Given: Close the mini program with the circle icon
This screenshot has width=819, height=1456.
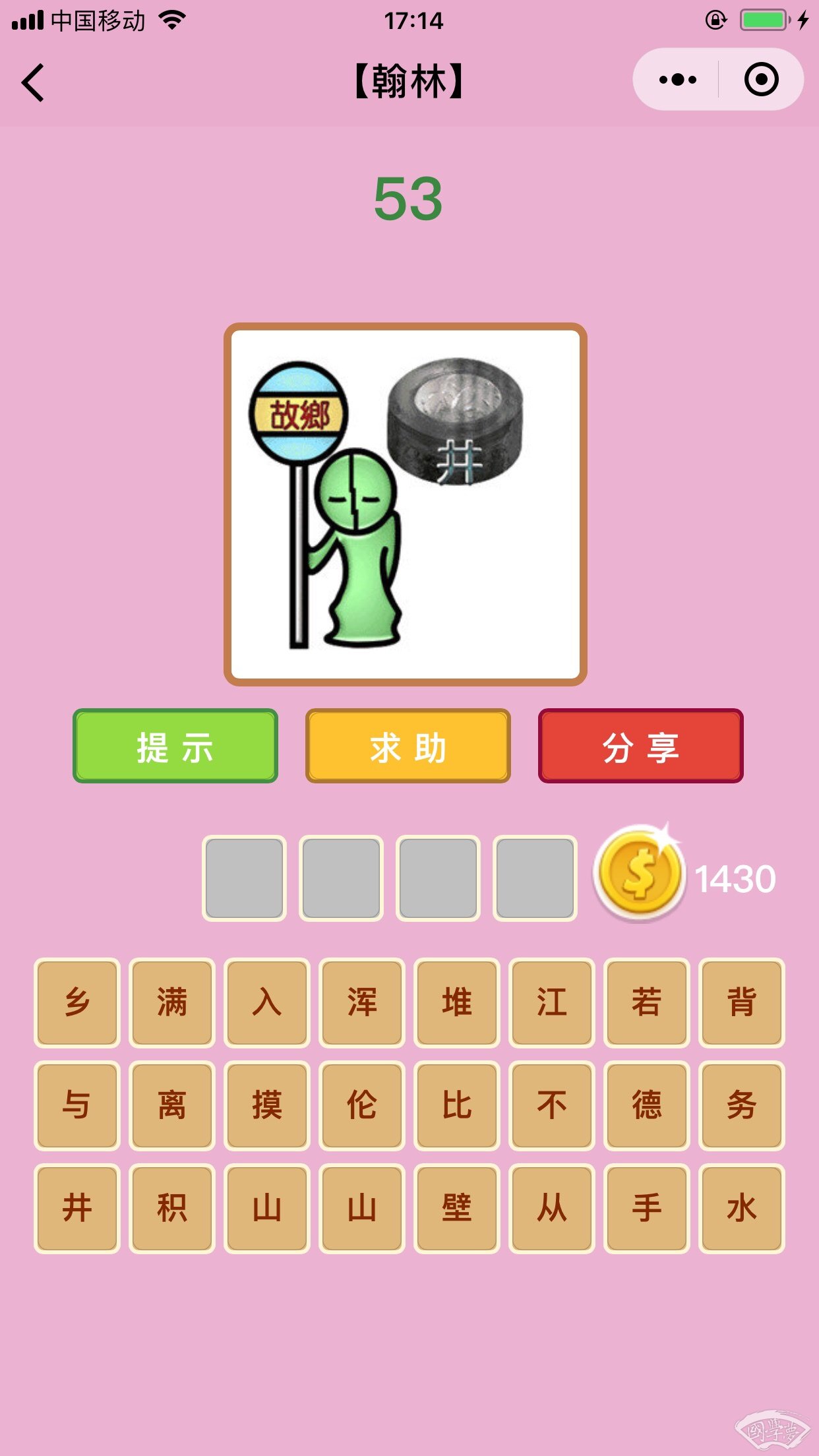Looking at the screenshot, I should [761, 80].
